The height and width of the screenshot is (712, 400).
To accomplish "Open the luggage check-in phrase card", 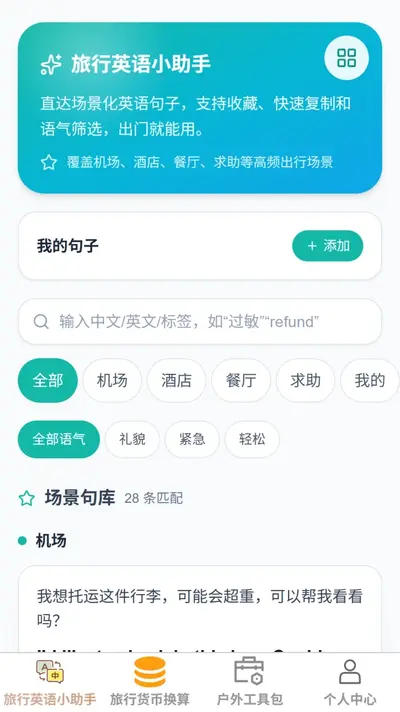I will pos(200,609).
